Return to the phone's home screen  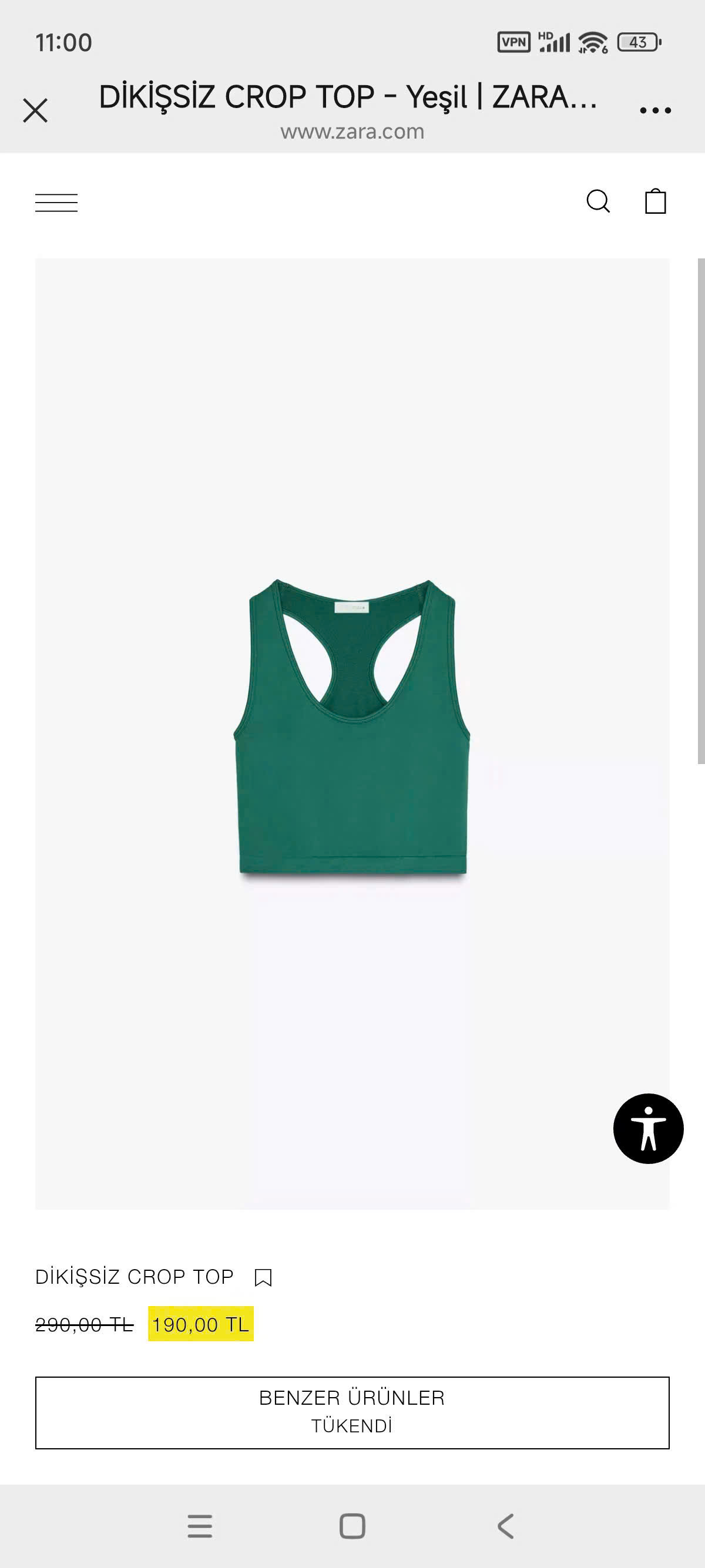click(x=352, y=1526)
